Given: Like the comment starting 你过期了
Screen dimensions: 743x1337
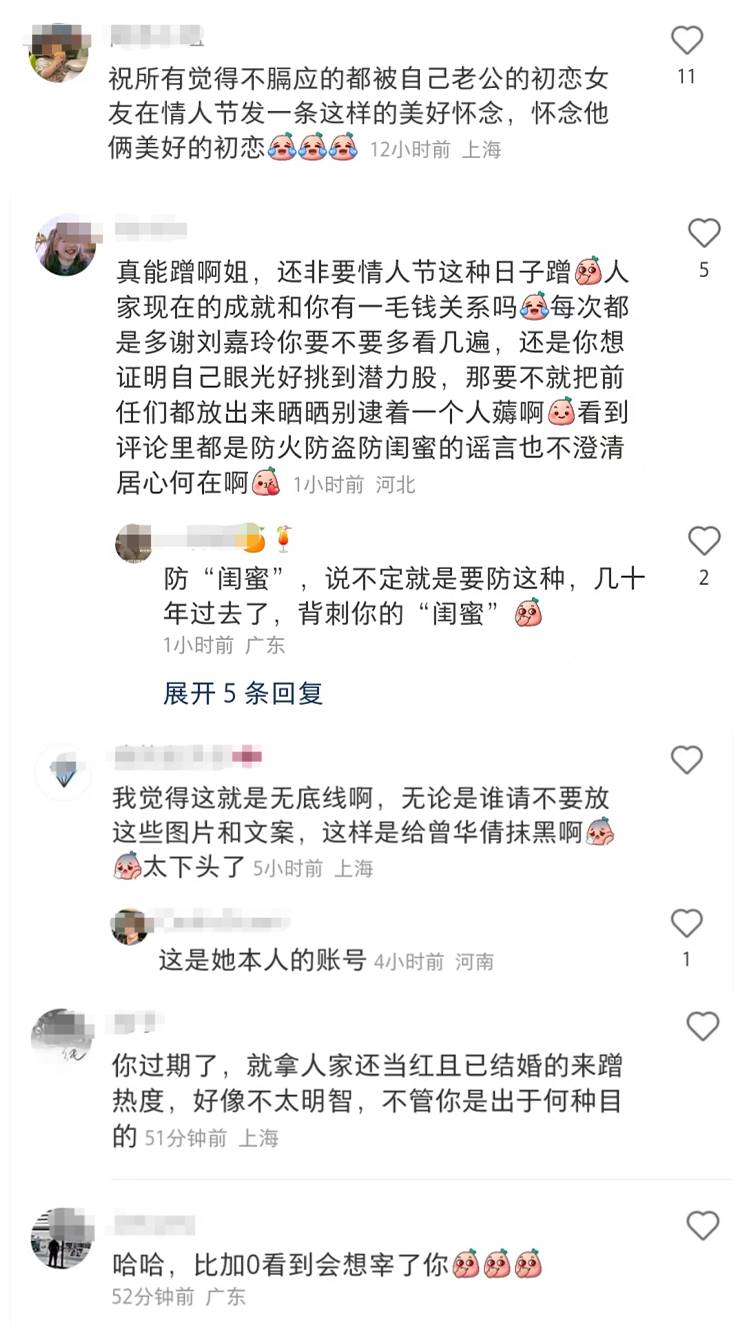Looking at the screenshot, I should (x=703, y=1027).
